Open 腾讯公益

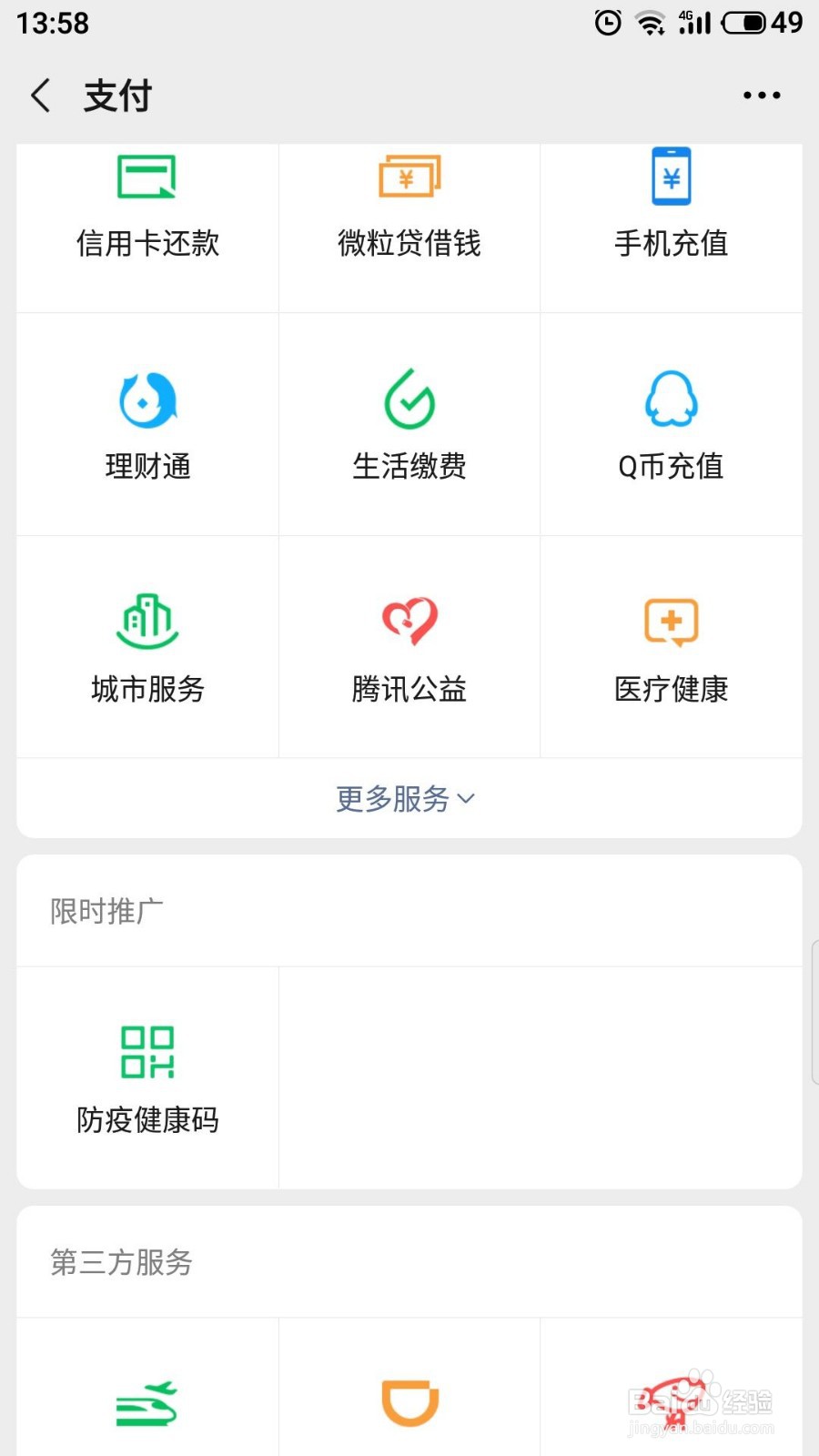point(409,647)
